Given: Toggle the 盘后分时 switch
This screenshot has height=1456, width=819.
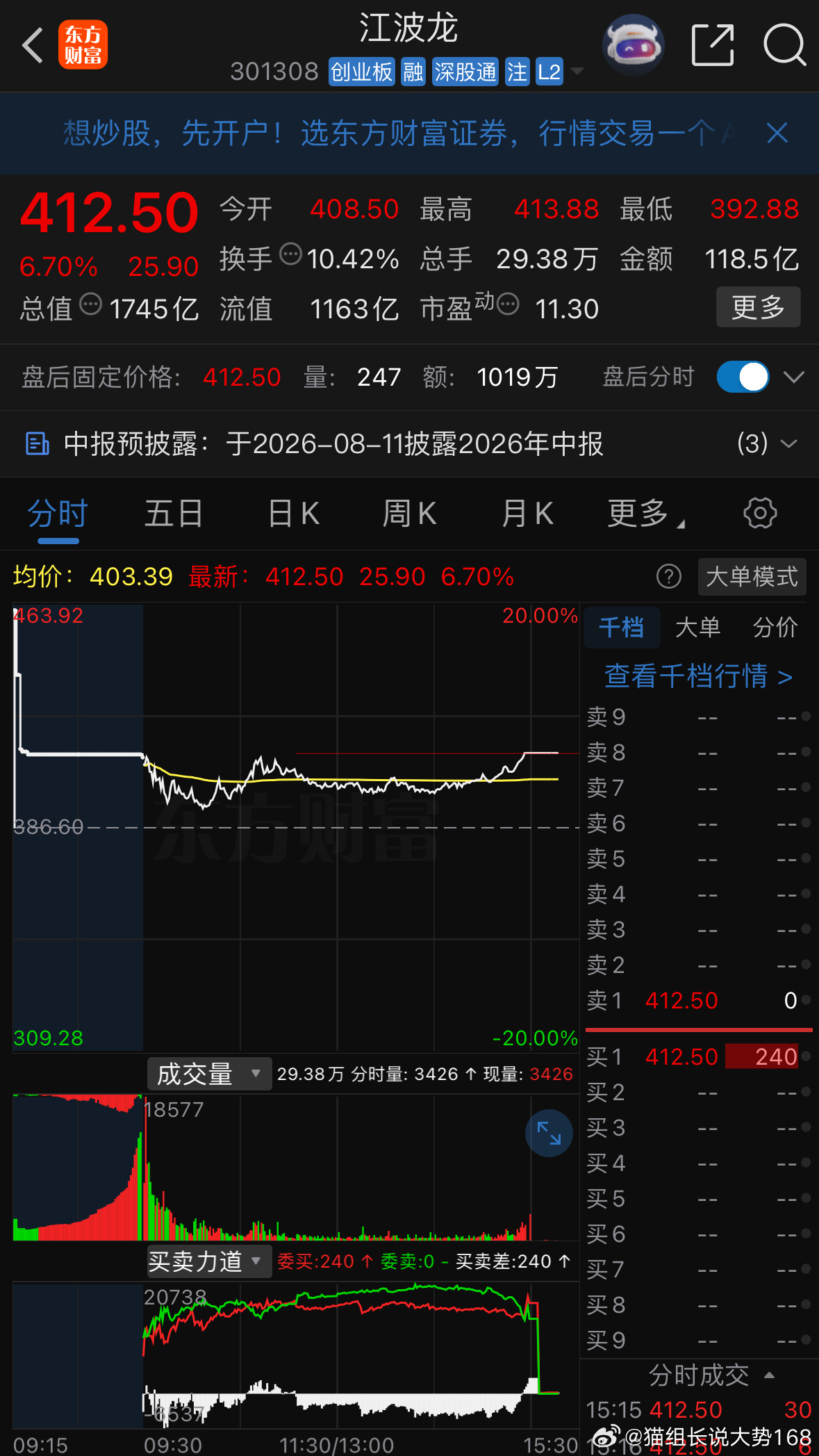Looking at the screenshot, I should coord(743,377).
